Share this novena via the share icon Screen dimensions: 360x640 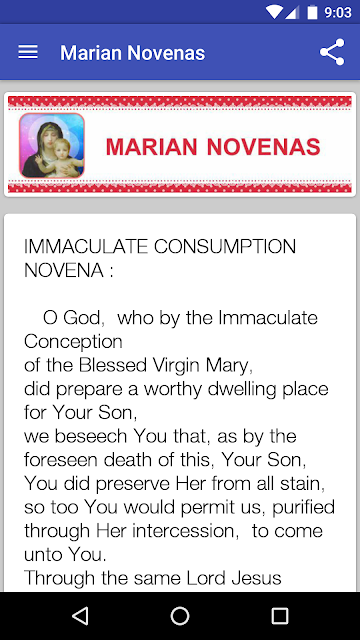(332, 52)
